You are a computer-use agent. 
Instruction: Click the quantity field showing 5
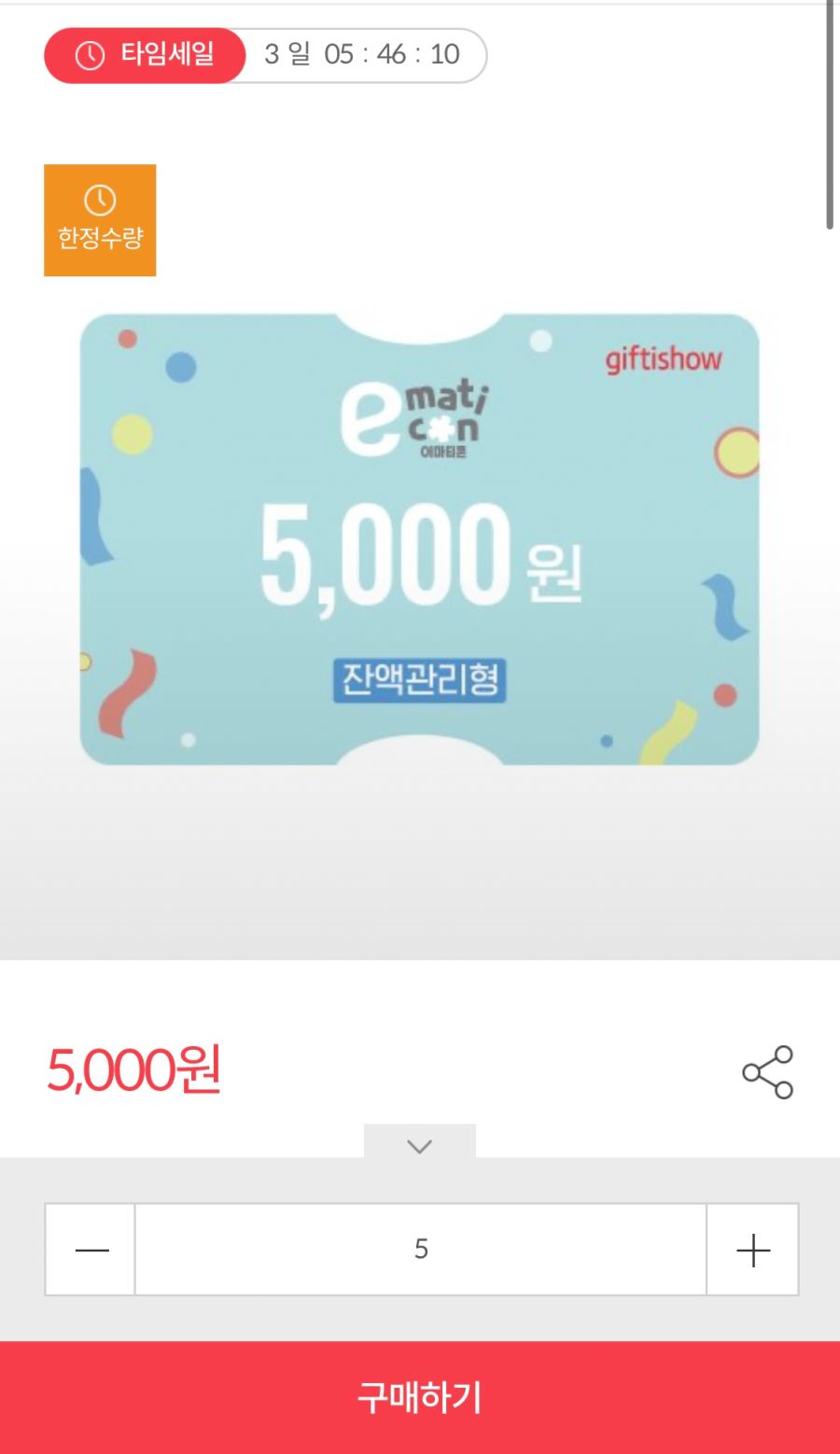420,1250
